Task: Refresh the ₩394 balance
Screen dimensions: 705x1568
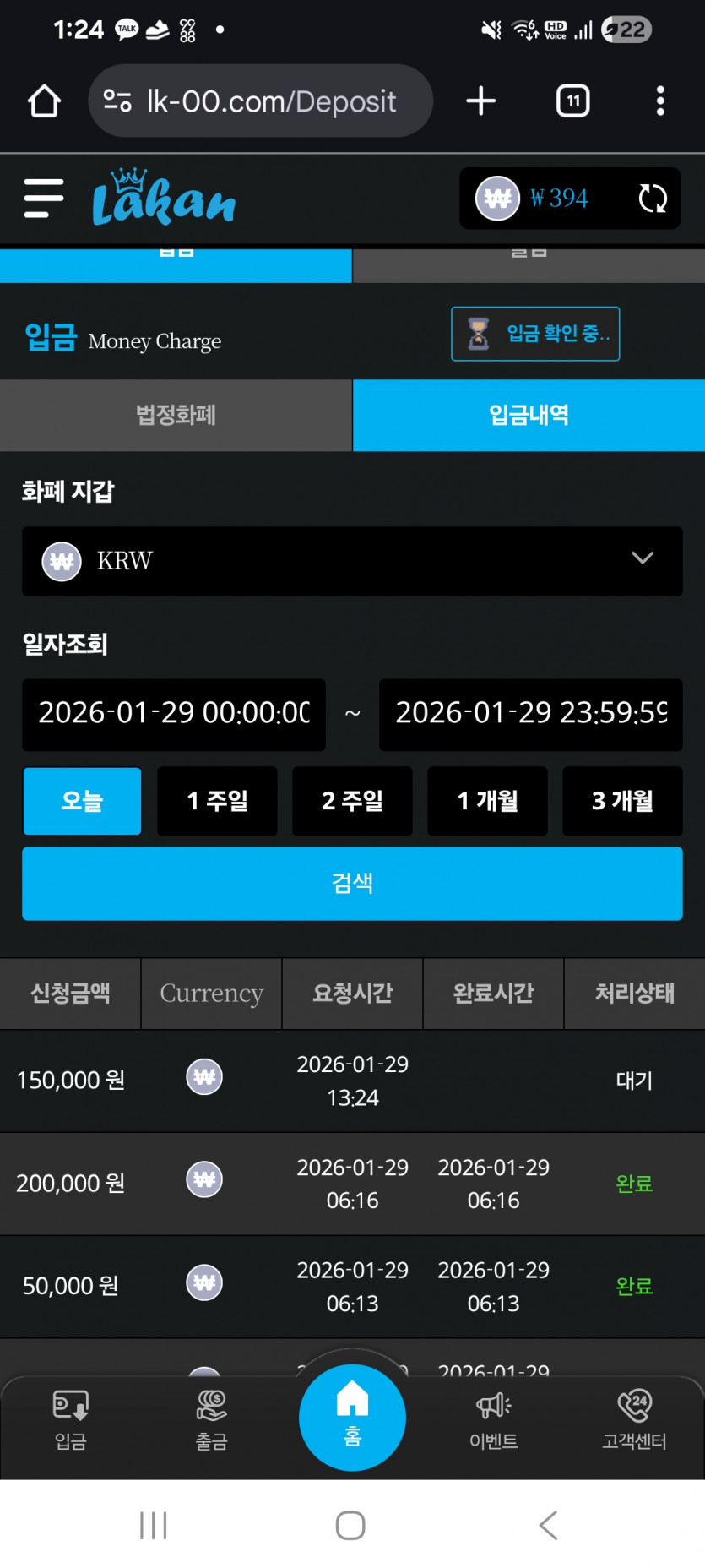Action: coord(653,199)
